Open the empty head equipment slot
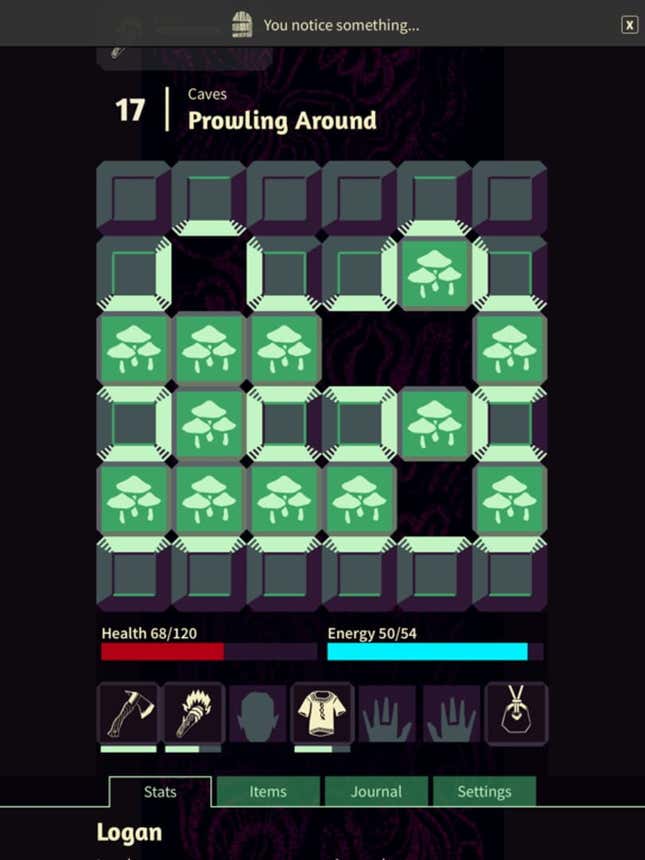The width and height of the screenshot is (645, 860). pyautogui.click(x=257, y=713)
